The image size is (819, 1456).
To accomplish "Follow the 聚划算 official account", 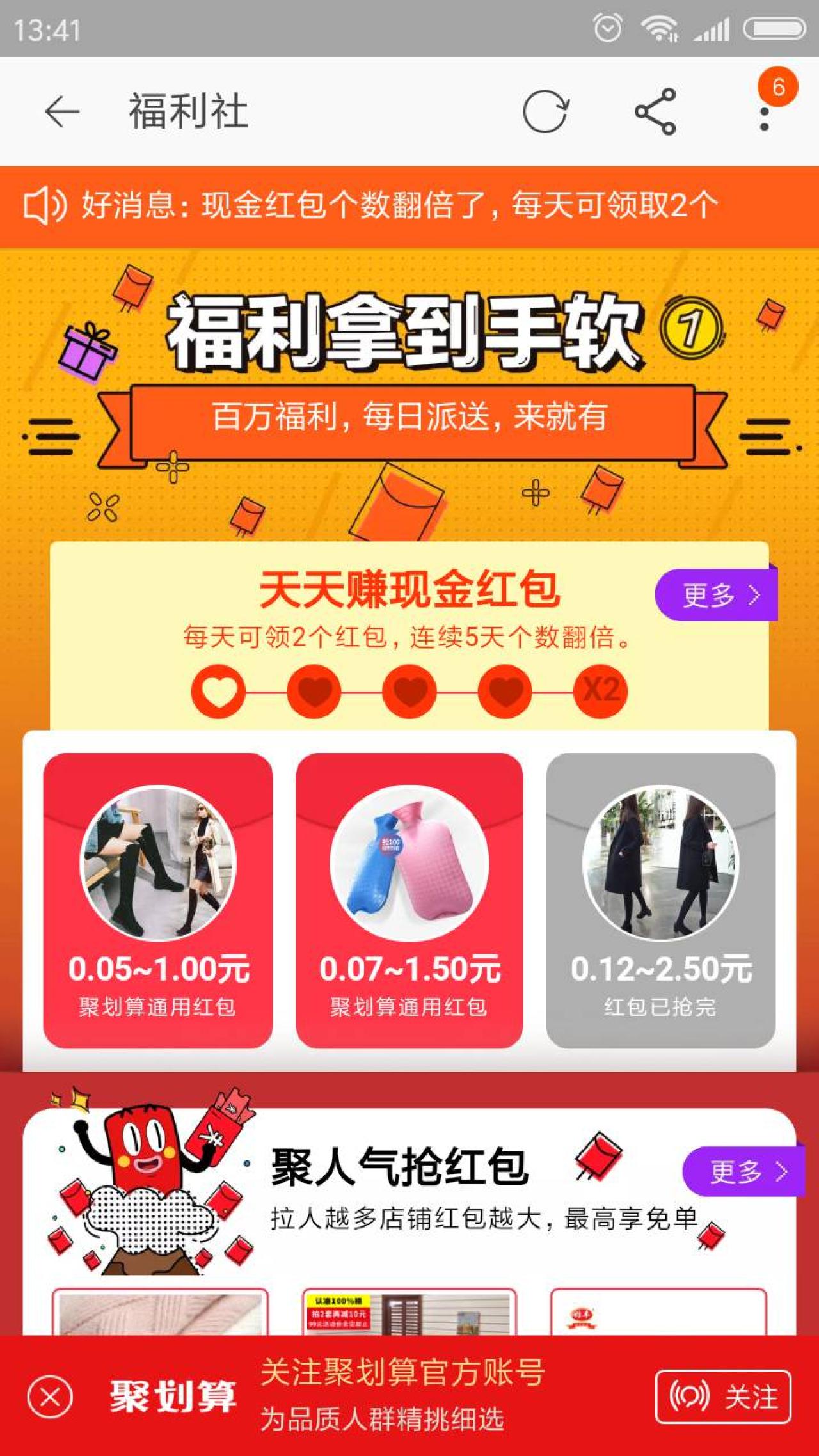I will (x=723, y=1397).
